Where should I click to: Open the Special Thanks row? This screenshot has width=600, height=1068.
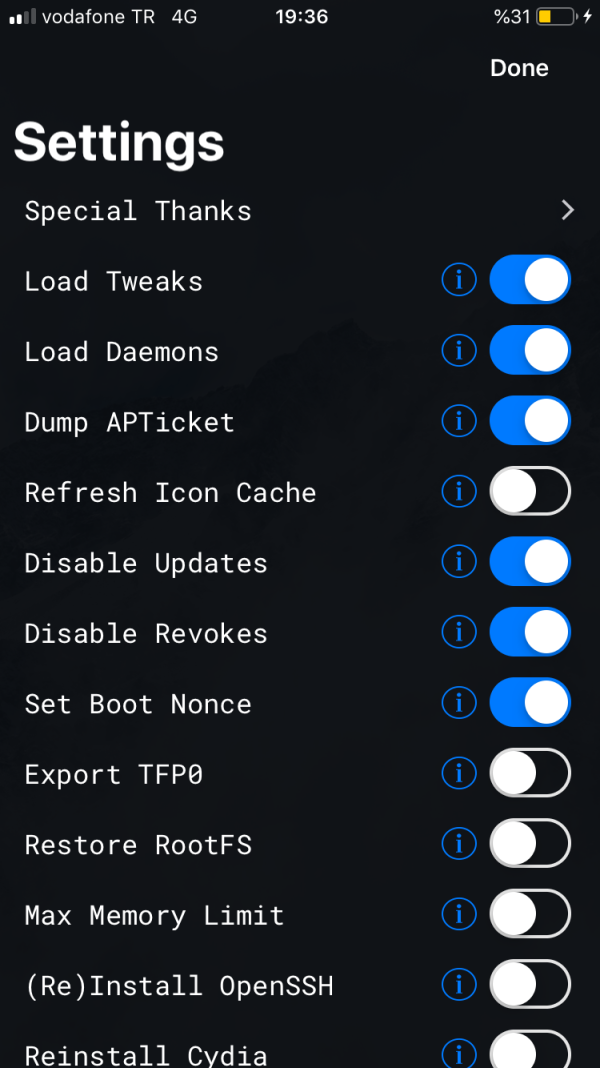click(300, 211)
